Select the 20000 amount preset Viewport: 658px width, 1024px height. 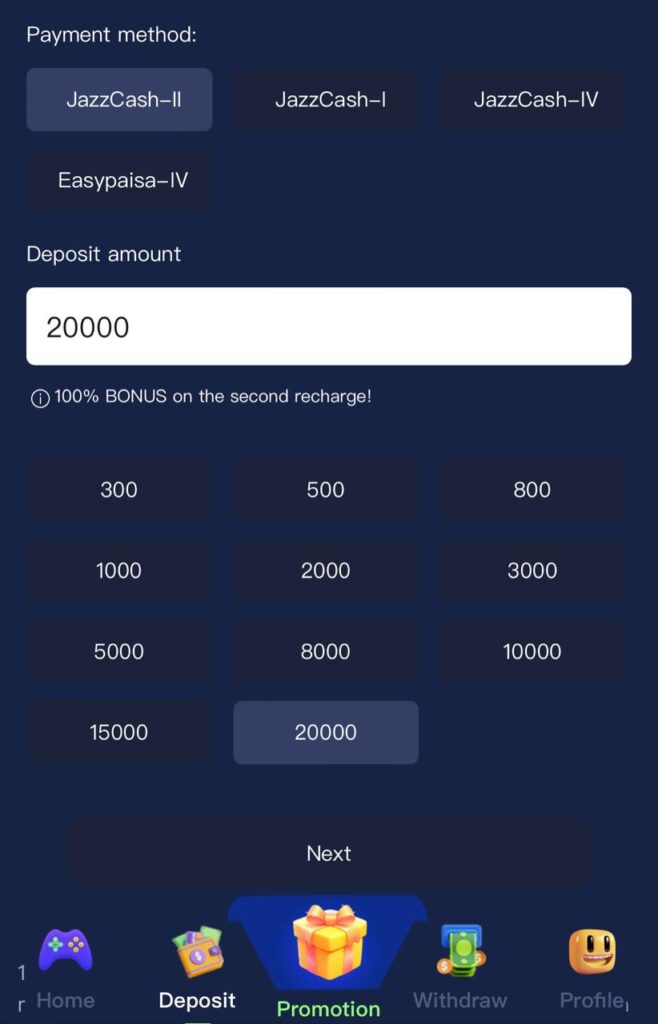(326, 733)
